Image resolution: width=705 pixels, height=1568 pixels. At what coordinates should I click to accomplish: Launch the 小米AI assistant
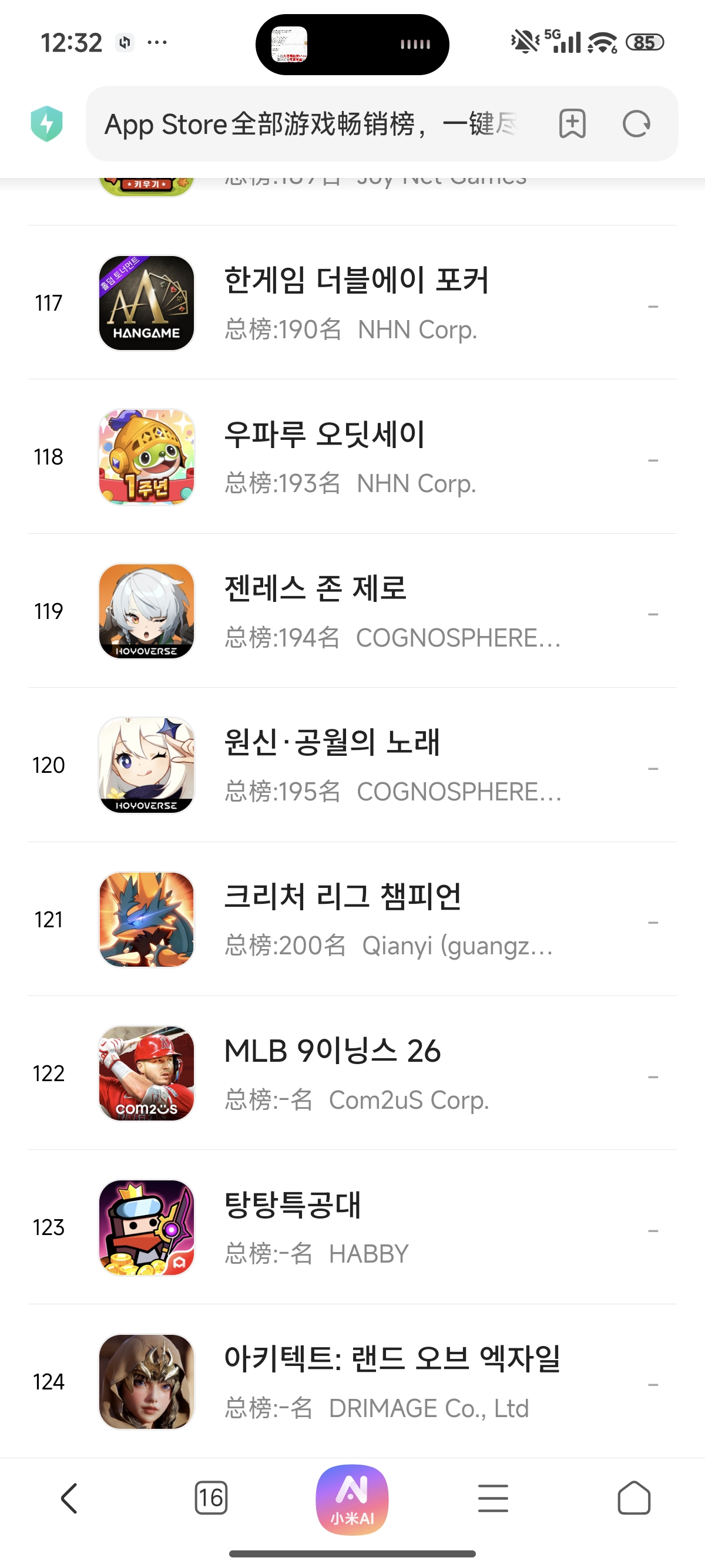tap(352, 1498)
